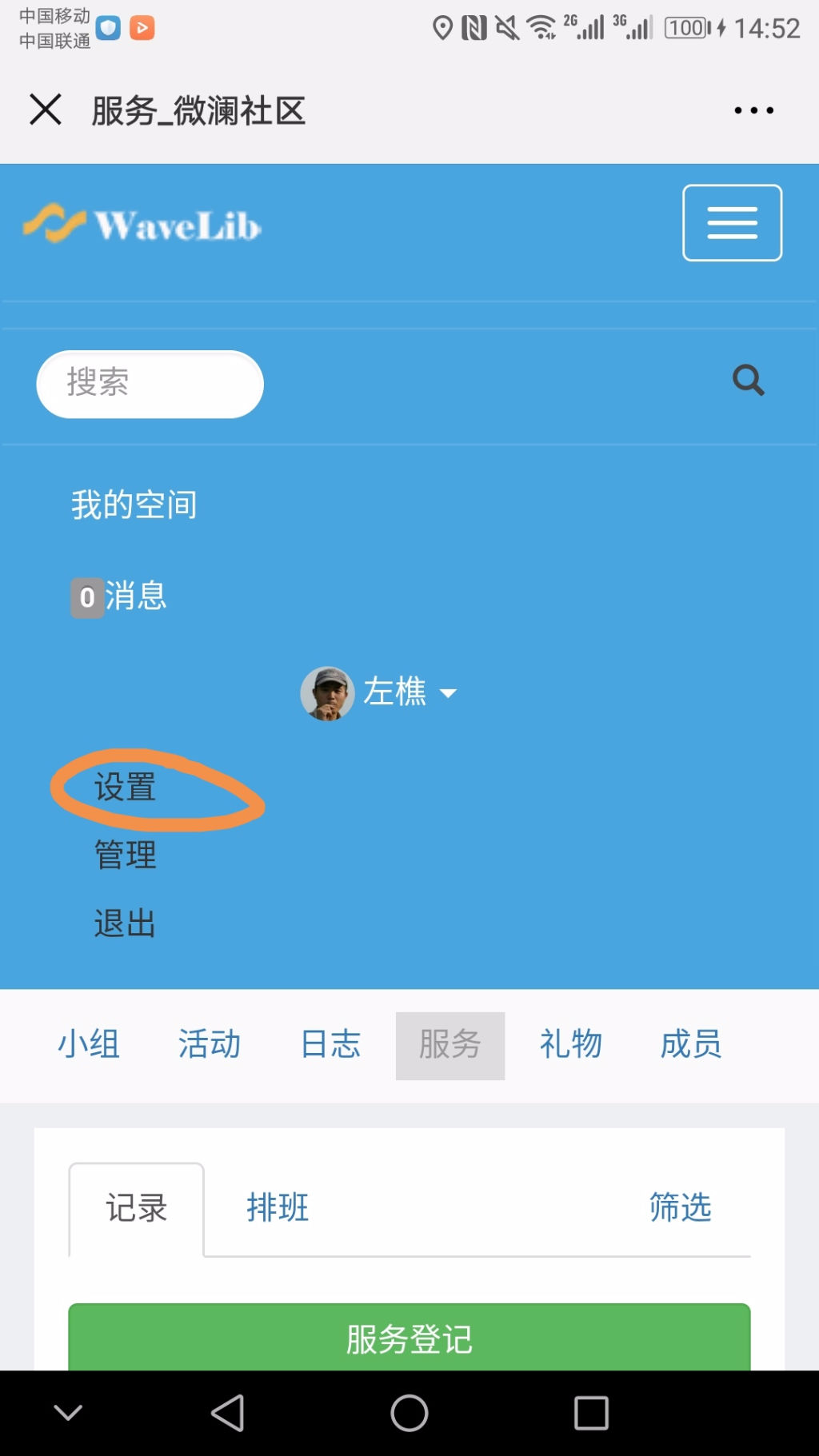819x1456 pixels.
Task: Switch to the 小组 tab
Action: [89, 1044]
